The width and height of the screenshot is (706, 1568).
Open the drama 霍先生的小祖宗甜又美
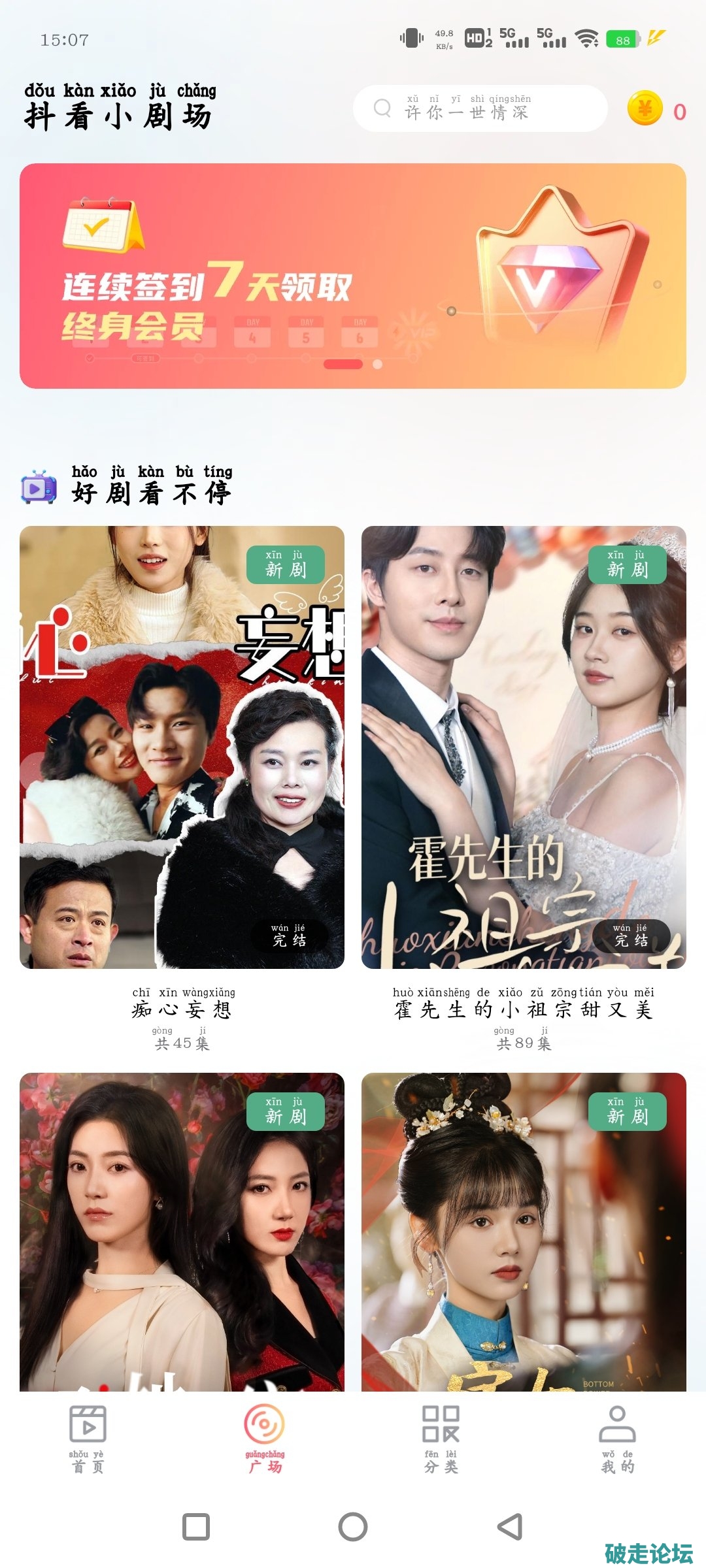(x=524, y=747)
